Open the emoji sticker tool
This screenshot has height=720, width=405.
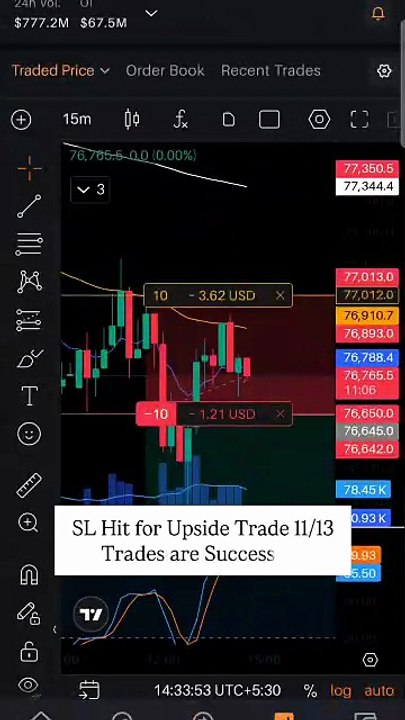(x=29, y=433)
